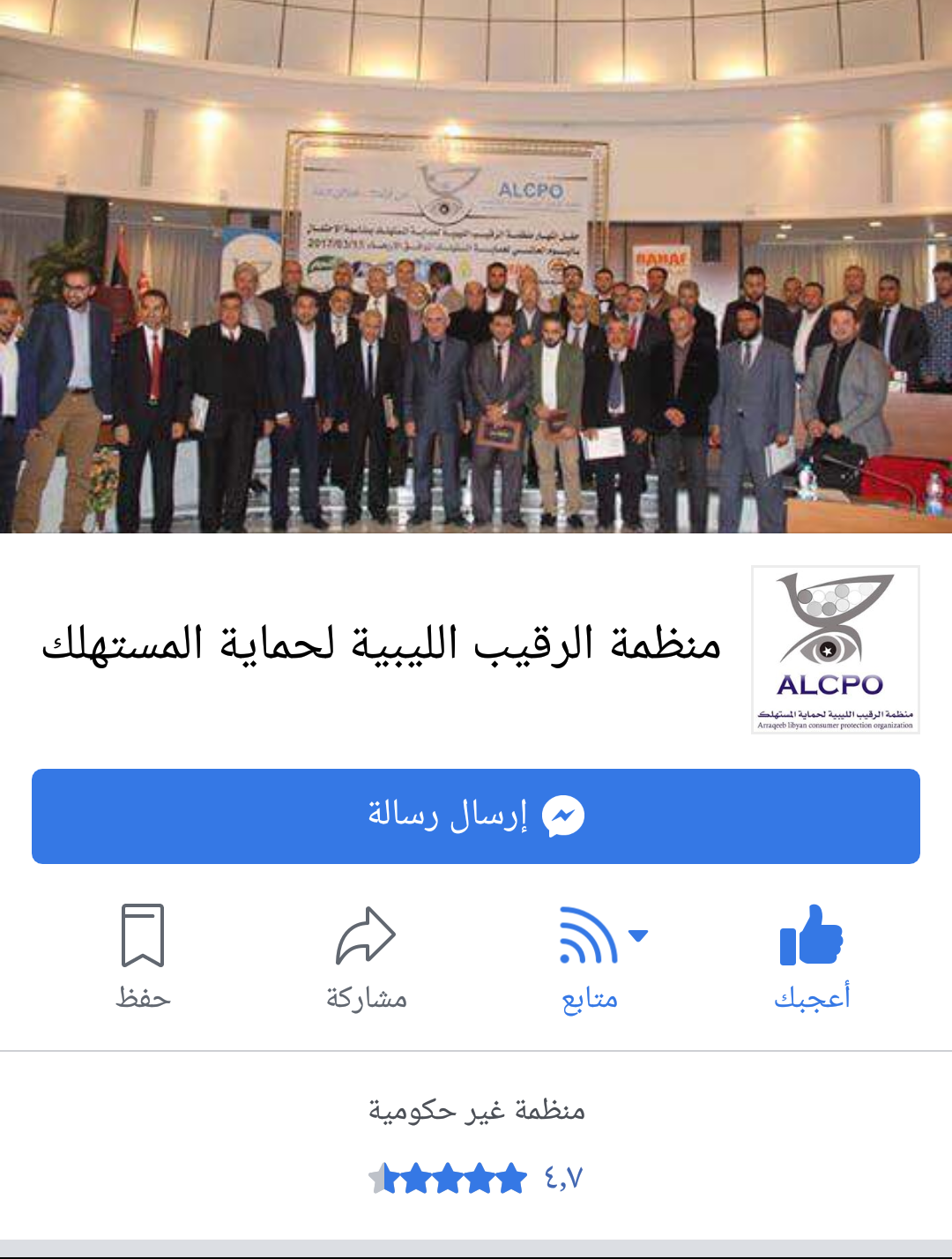952x1259 pixels.
Task: Open the page's cover photo
Action: (476, 264)
